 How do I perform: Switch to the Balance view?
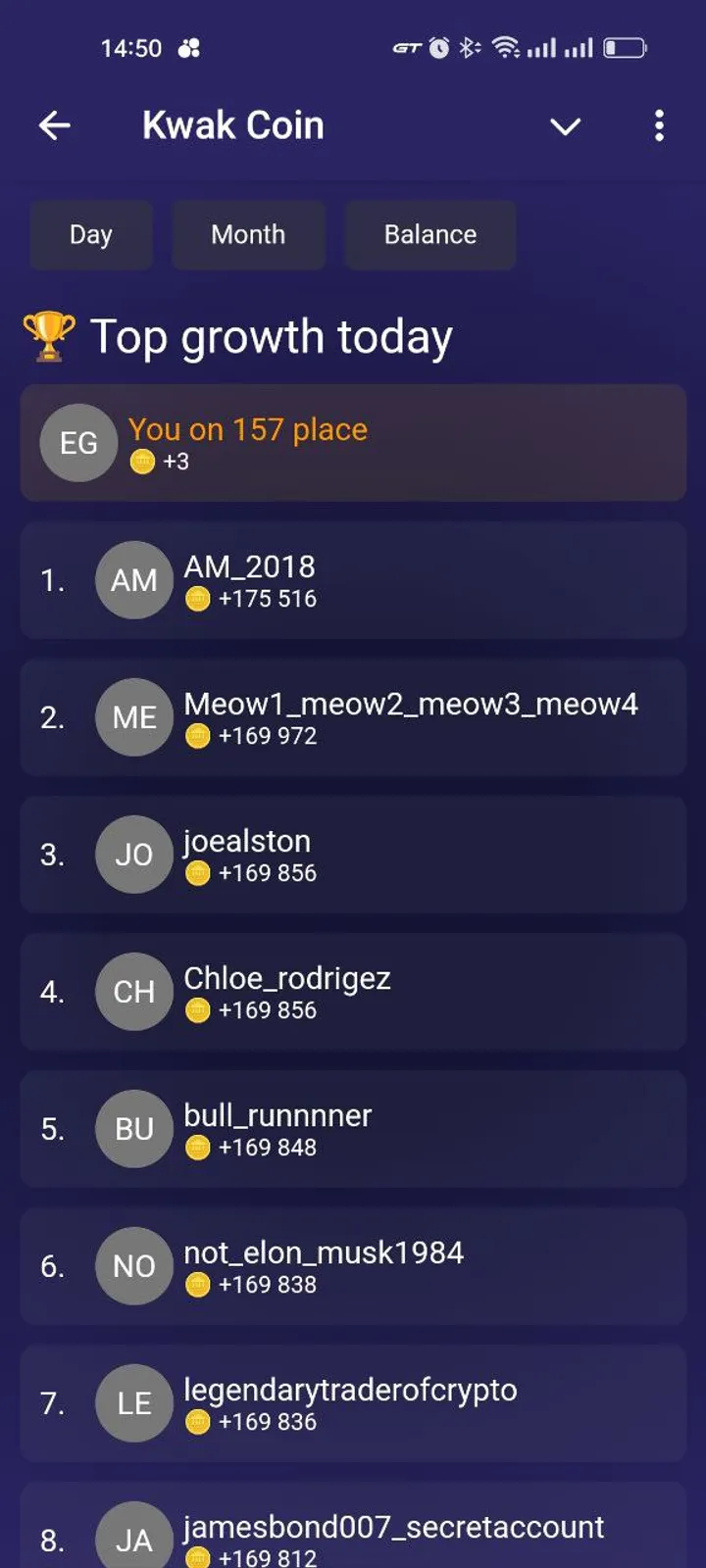pos(429,234)
